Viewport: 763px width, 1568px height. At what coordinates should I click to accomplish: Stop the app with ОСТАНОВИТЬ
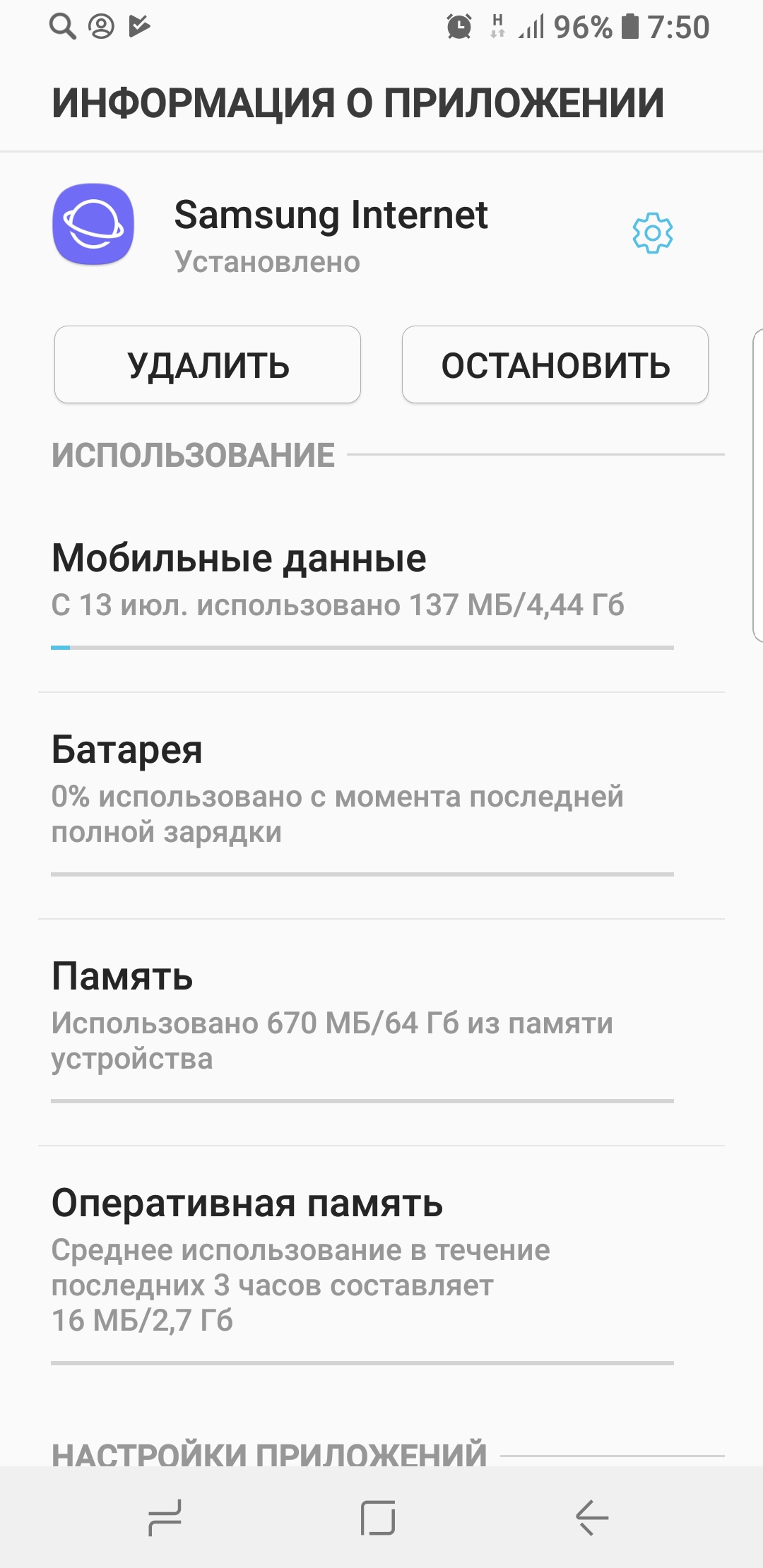[x=555, y=364]
